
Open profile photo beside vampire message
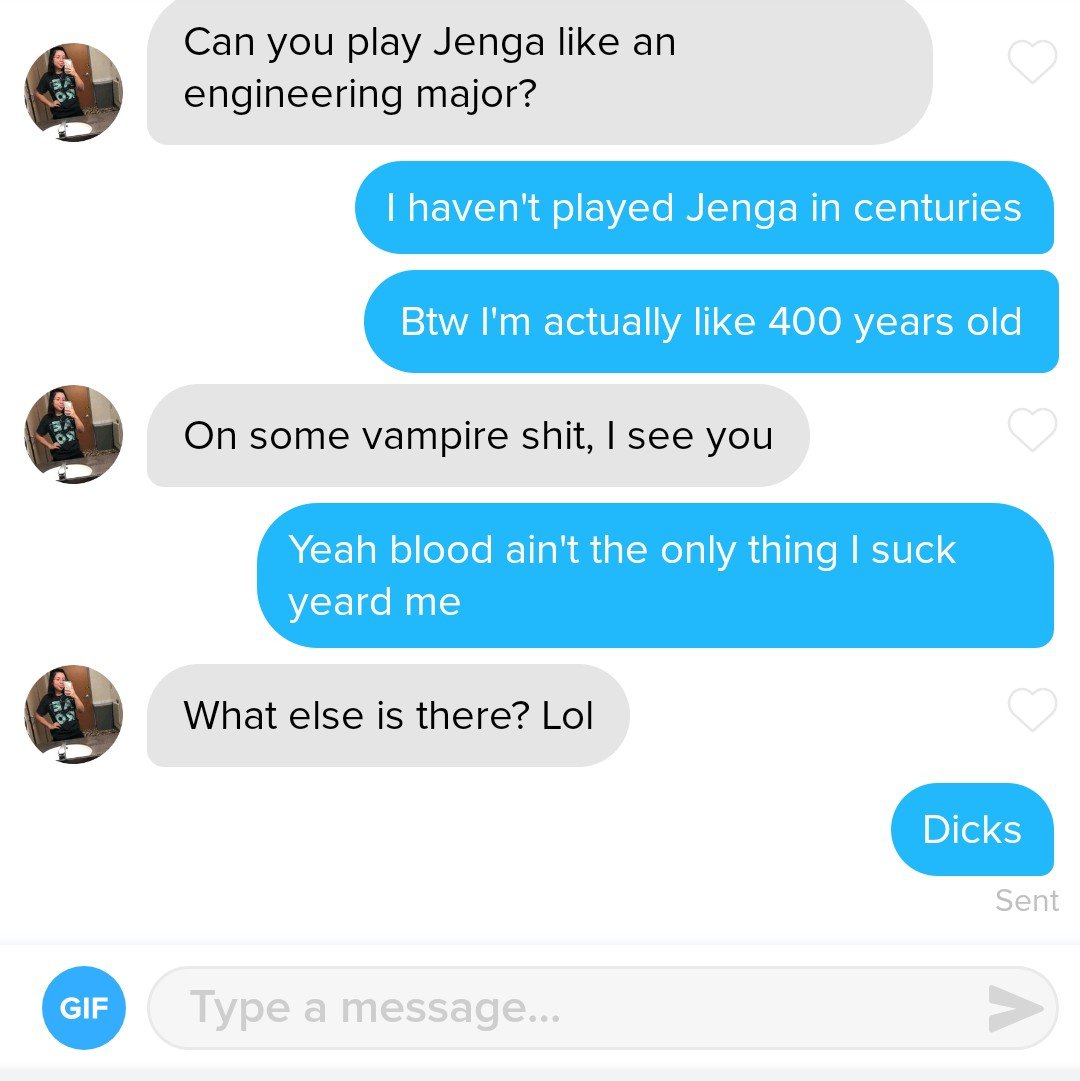point(73,435)
